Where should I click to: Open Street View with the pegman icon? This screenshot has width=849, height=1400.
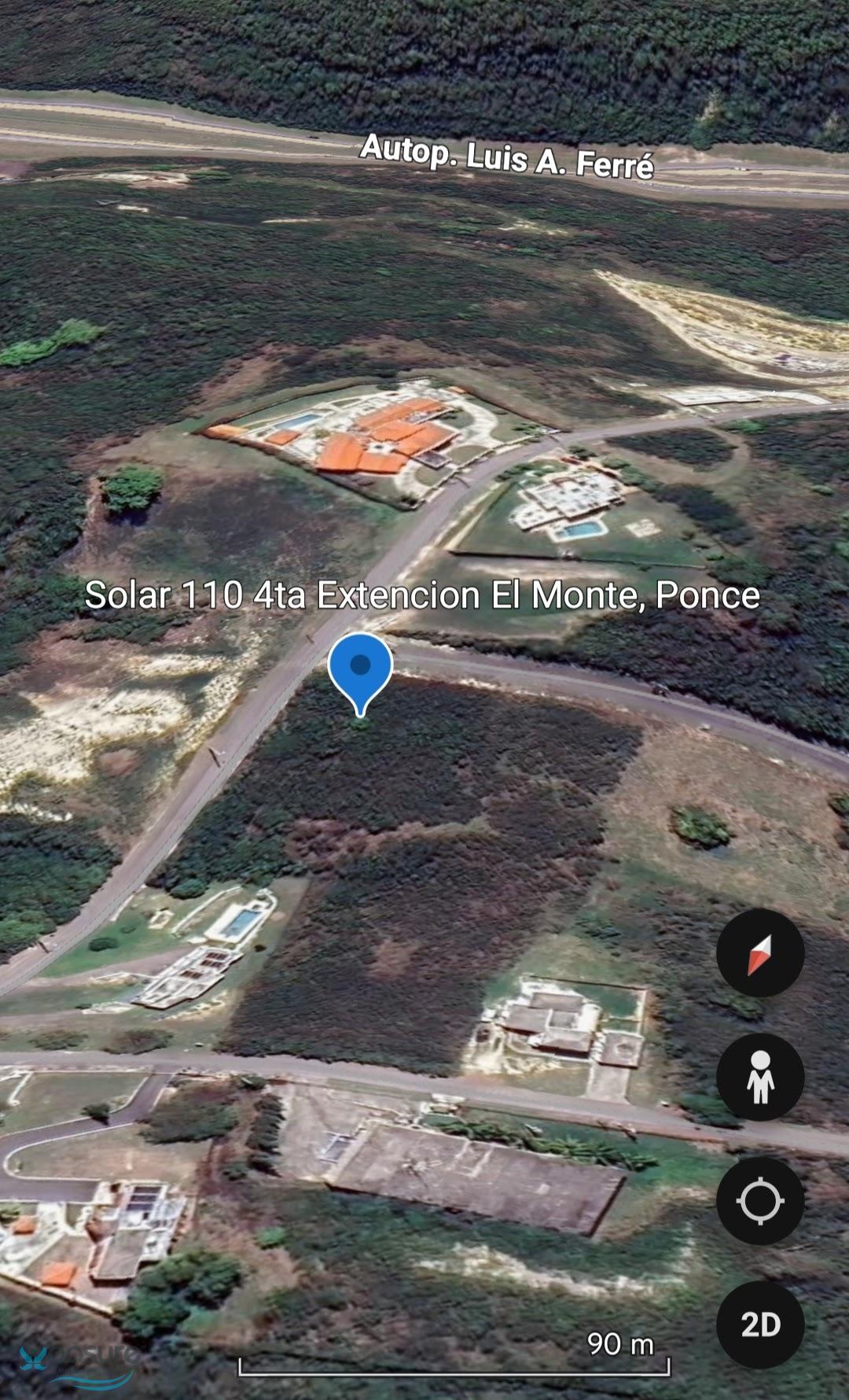pos(759,1077)
